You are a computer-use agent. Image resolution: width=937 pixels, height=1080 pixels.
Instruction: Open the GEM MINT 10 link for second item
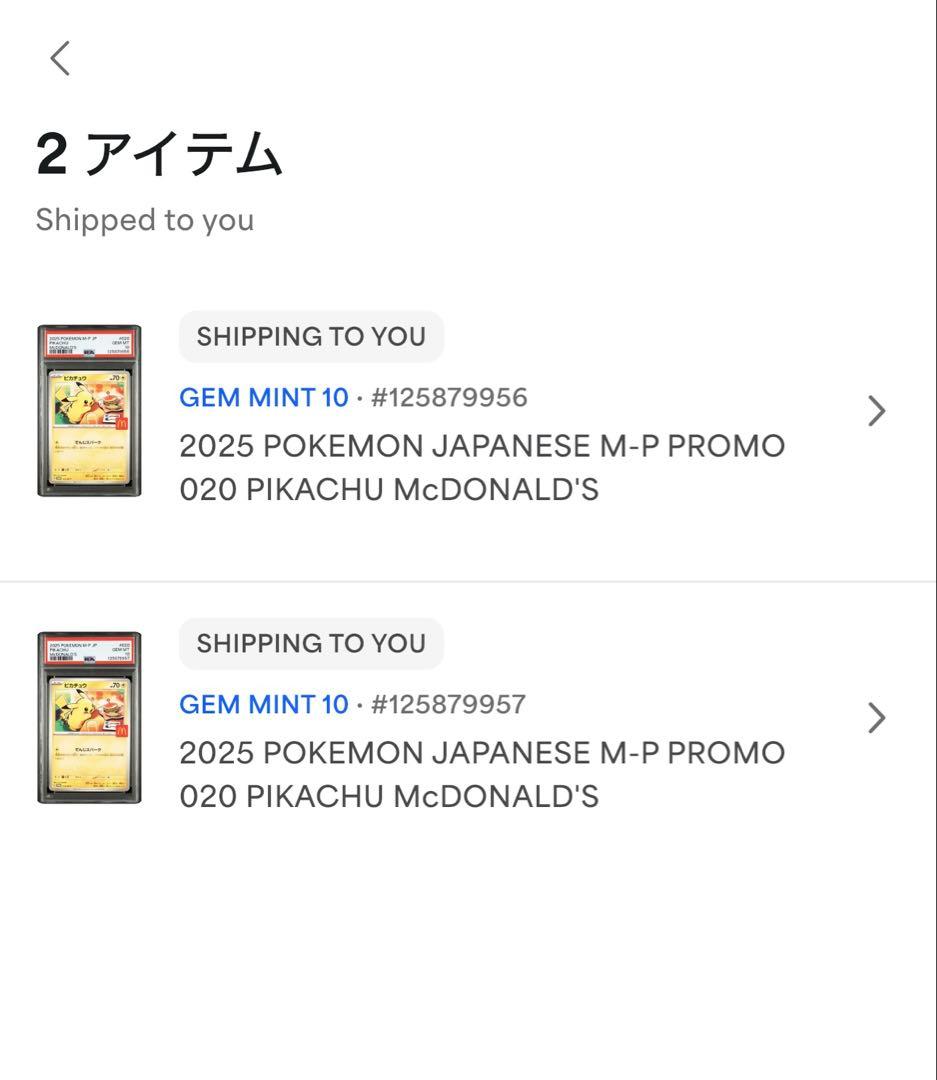point(264,704)
